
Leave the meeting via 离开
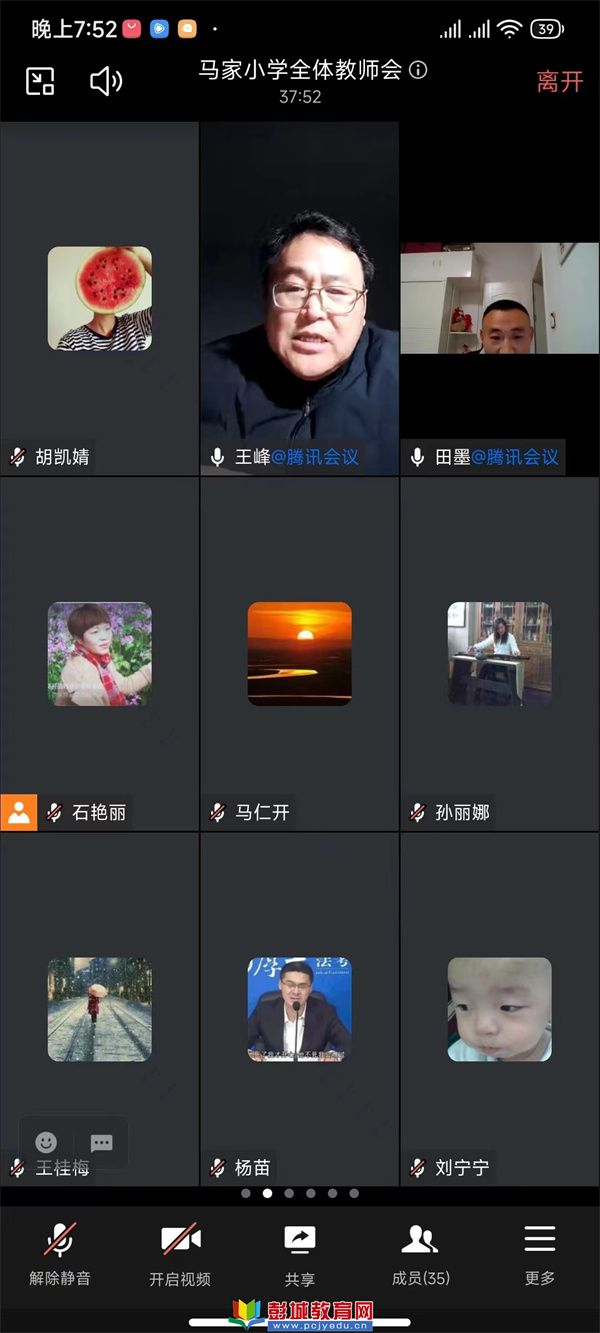[559, 82]
